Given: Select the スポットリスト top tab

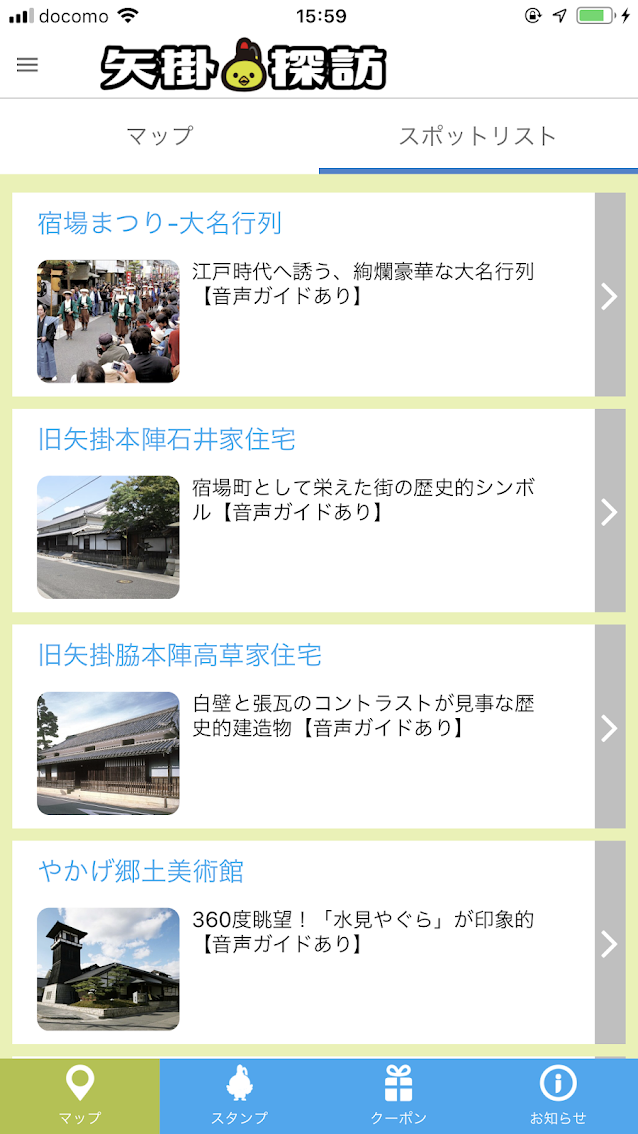Looking at the screenshot, I should [x=478, y=136].
